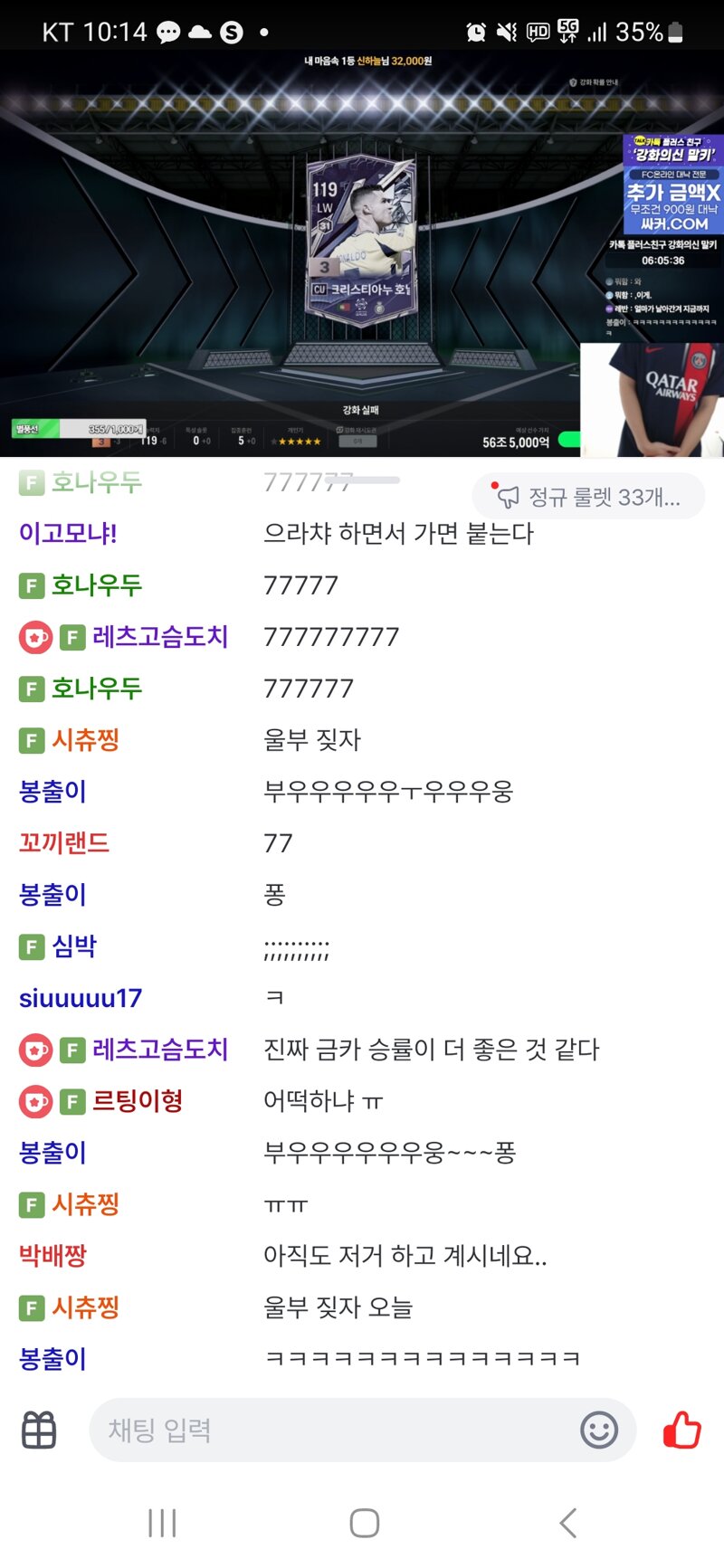Select nickname 꼬끼랜드 in chat

[64, 843]
